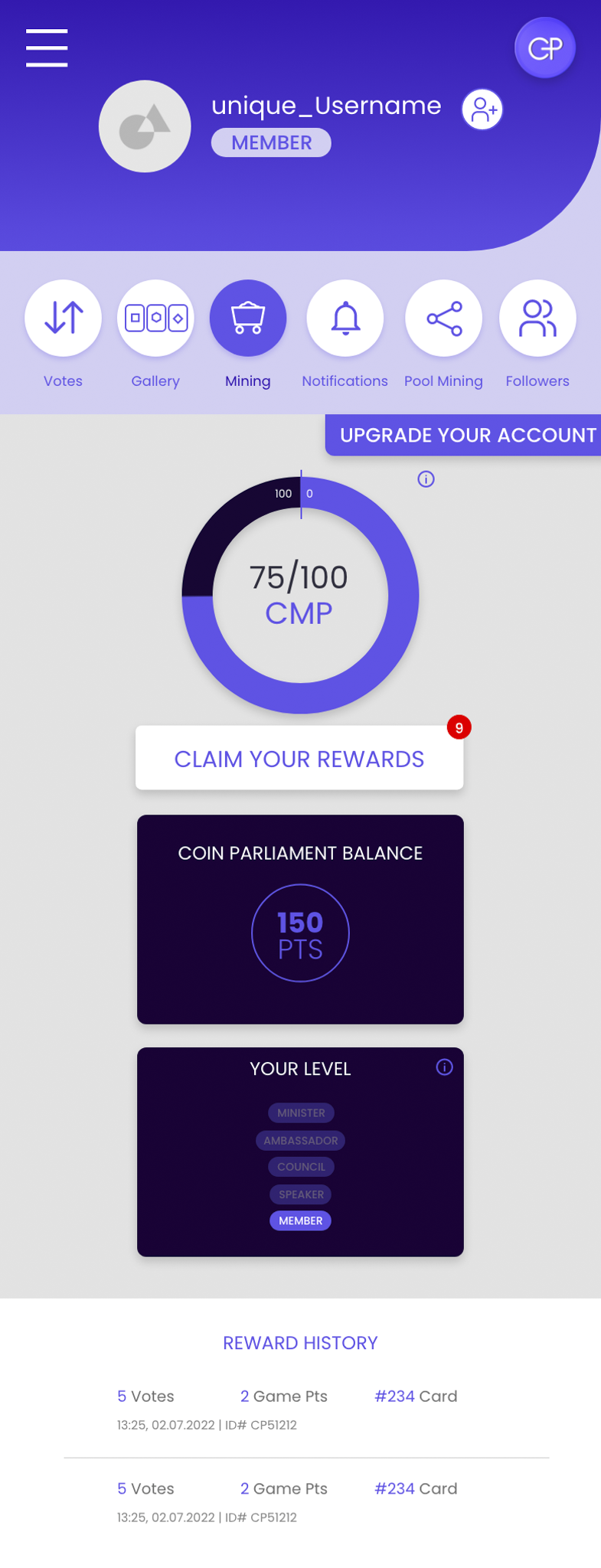Click the info icon above the CMP ring
This screenshot has height=1568, width=601.
click(427, 479)
